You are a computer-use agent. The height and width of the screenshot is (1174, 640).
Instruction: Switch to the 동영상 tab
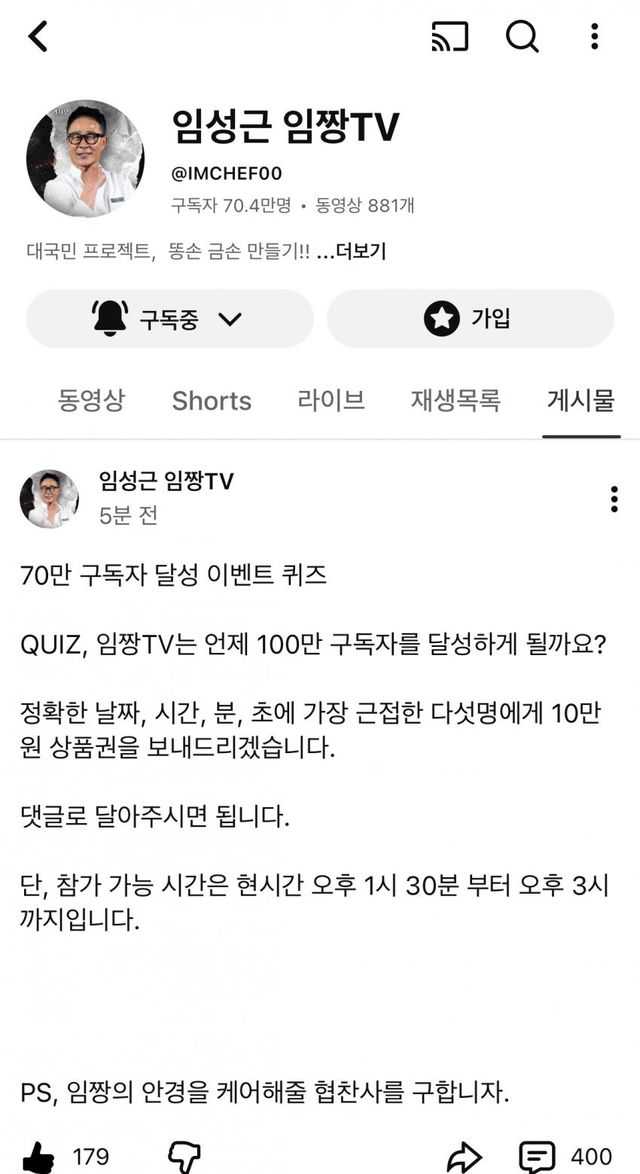pyautogui.click(x=91, y=401)
